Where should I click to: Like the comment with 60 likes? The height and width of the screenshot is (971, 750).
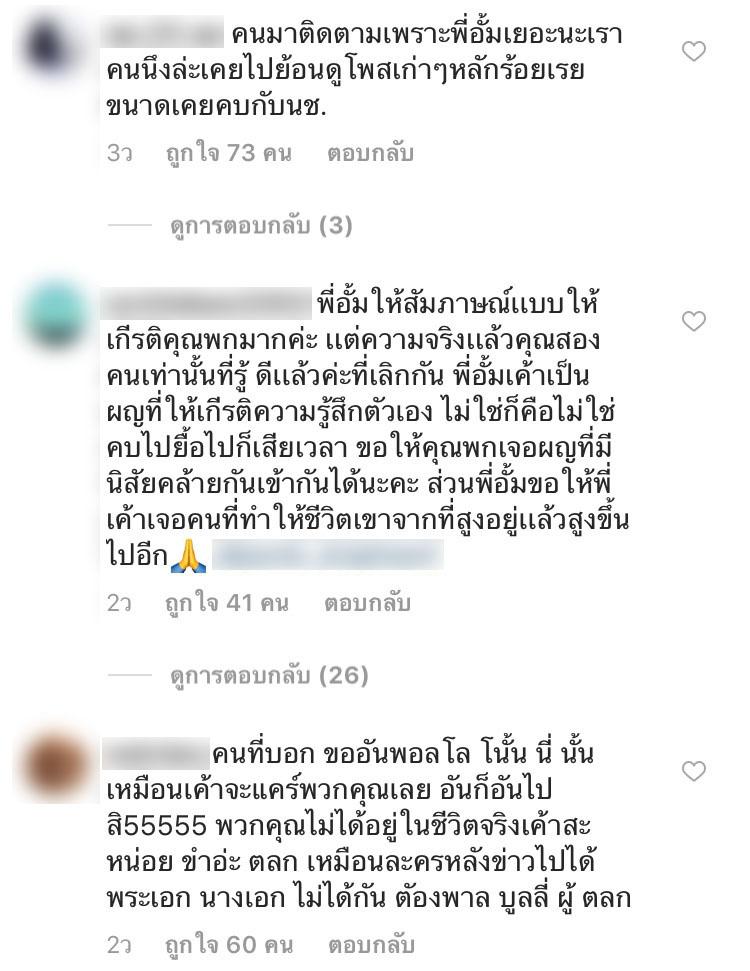(693, 770)
